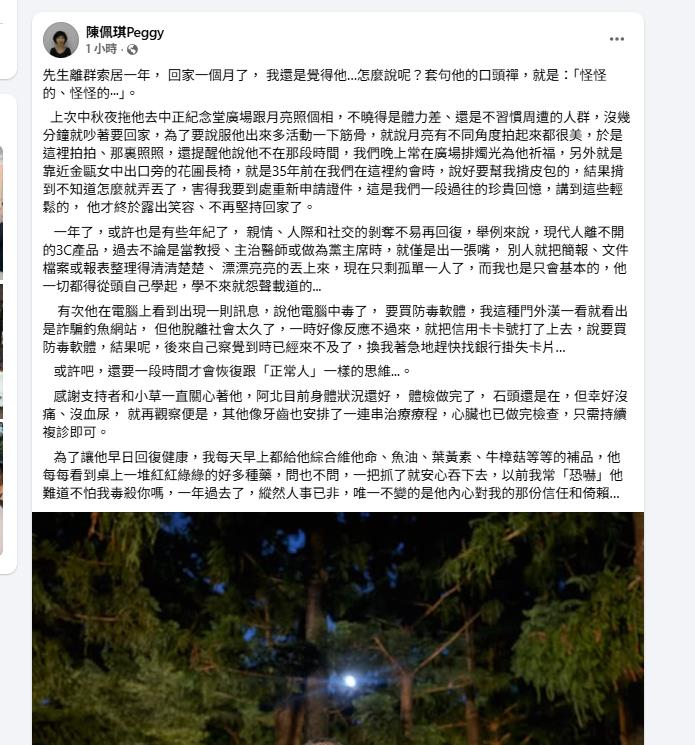Open the post timestamp link 1 小時
This screenshot has height=745, width=695.
click(x=102, y=48)
